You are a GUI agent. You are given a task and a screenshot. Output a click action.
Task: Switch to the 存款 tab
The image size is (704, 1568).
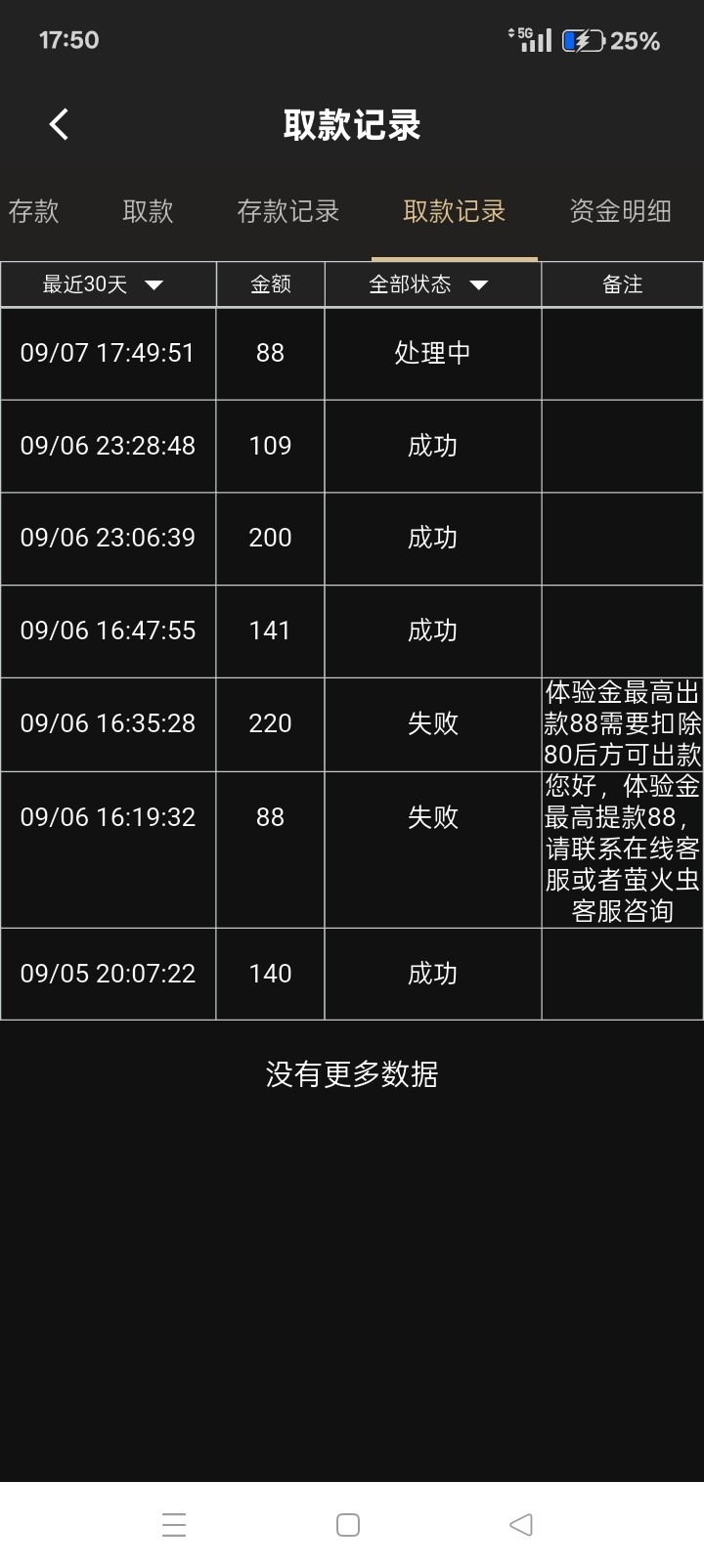[33, 211]
